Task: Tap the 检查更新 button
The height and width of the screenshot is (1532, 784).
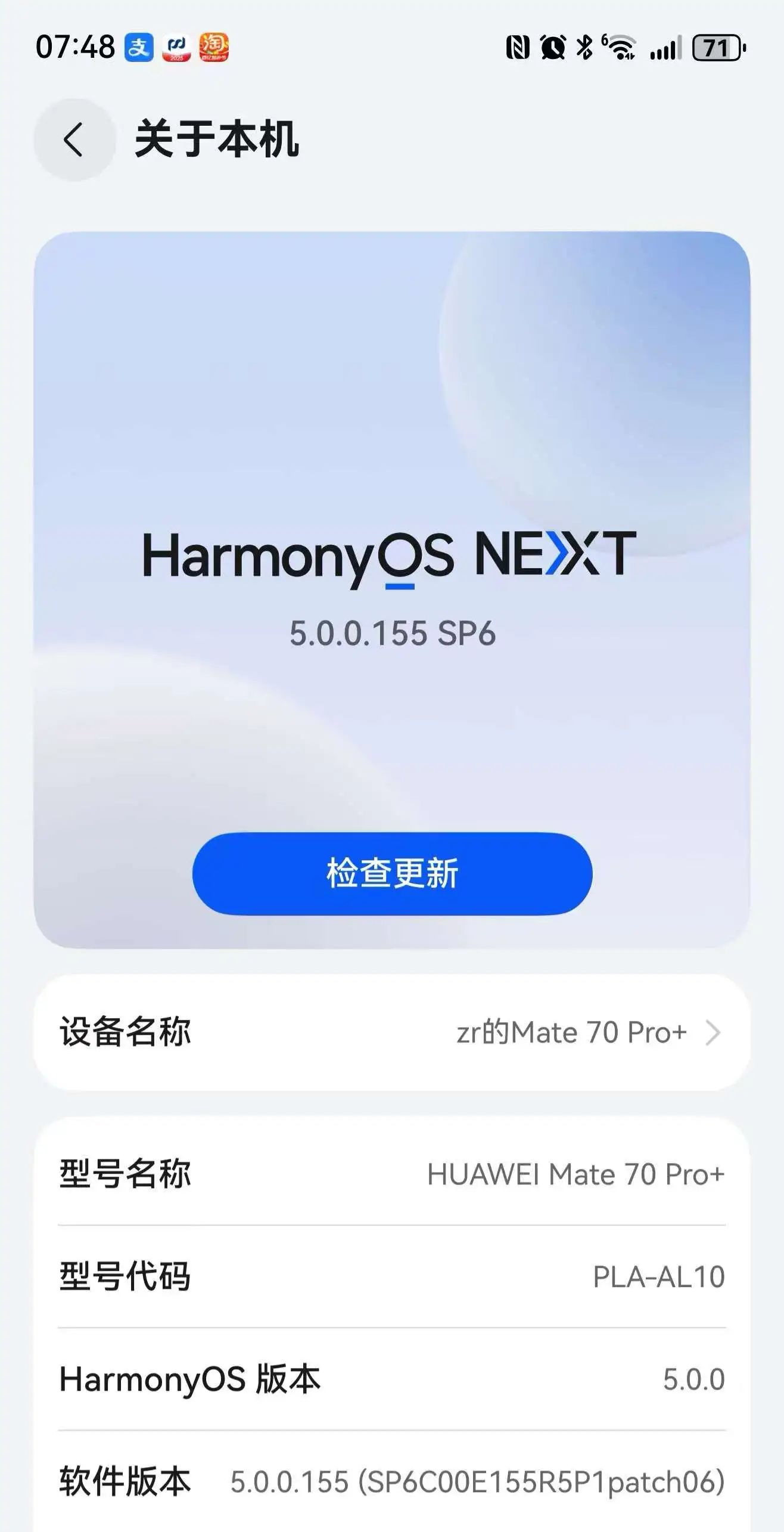Action: point(392,873)
